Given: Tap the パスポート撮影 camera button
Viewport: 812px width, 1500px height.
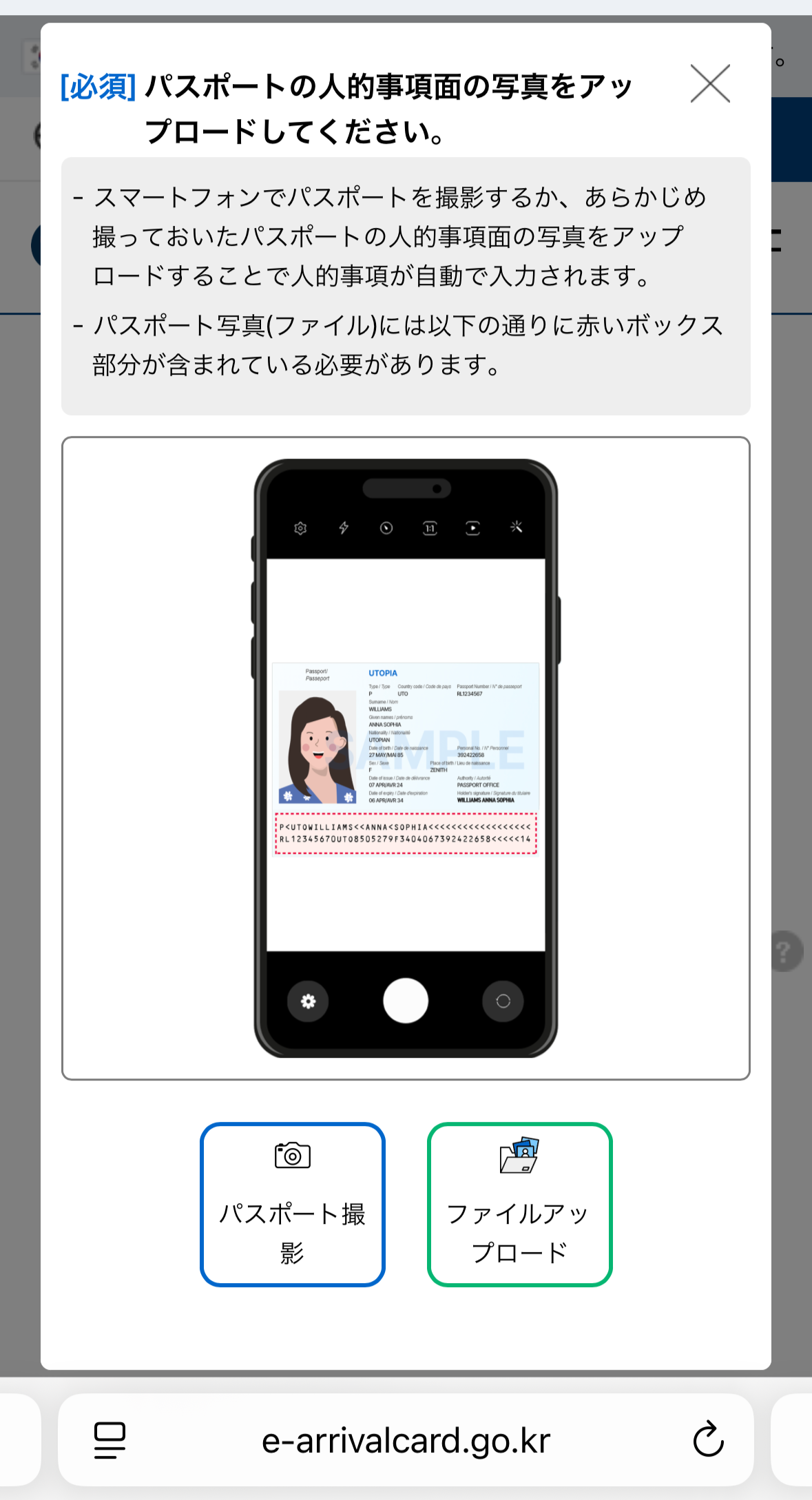Looking at the screenshot, I should point(293,1205).
